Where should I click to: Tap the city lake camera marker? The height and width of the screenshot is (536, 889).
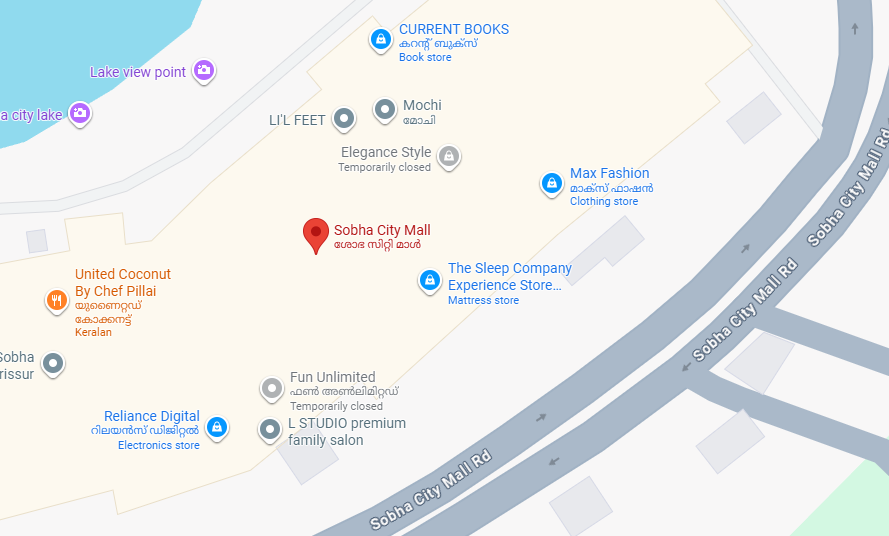[80, 113]
